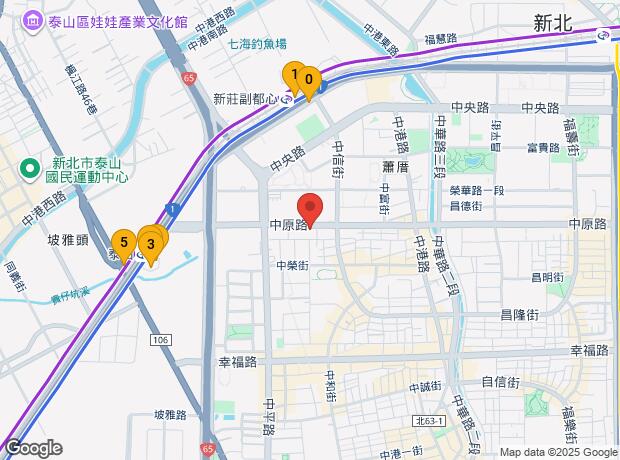
Task: Select the orange marker numbered 1
Action: tap(294, 75)
